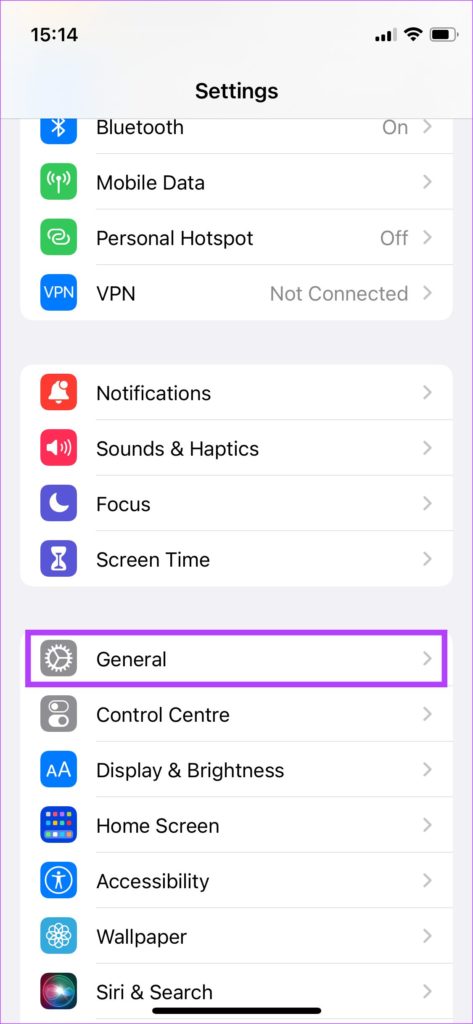Open Focus settings
Screen dimensions: 473x1024
(x=236, y=504)
